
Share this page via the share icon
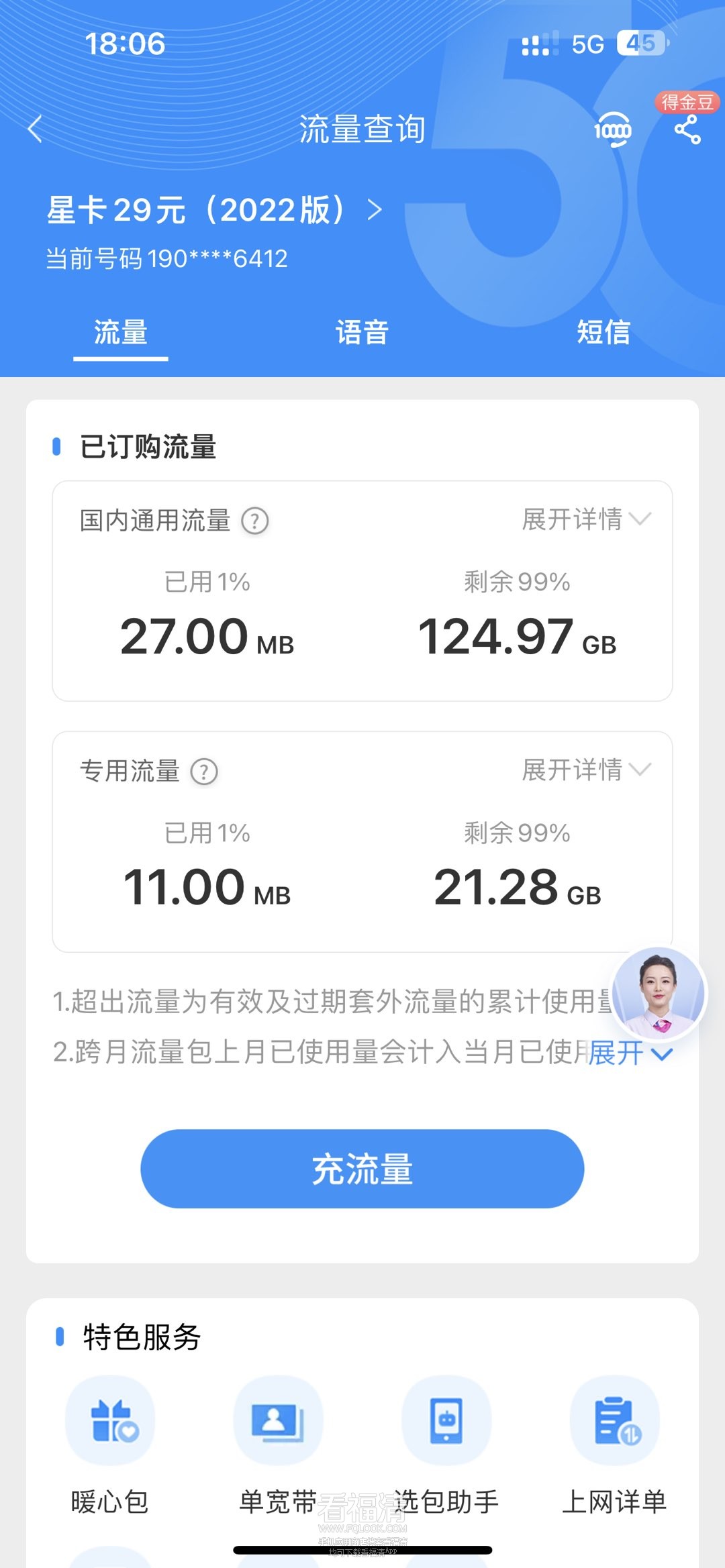click(687, 130)
